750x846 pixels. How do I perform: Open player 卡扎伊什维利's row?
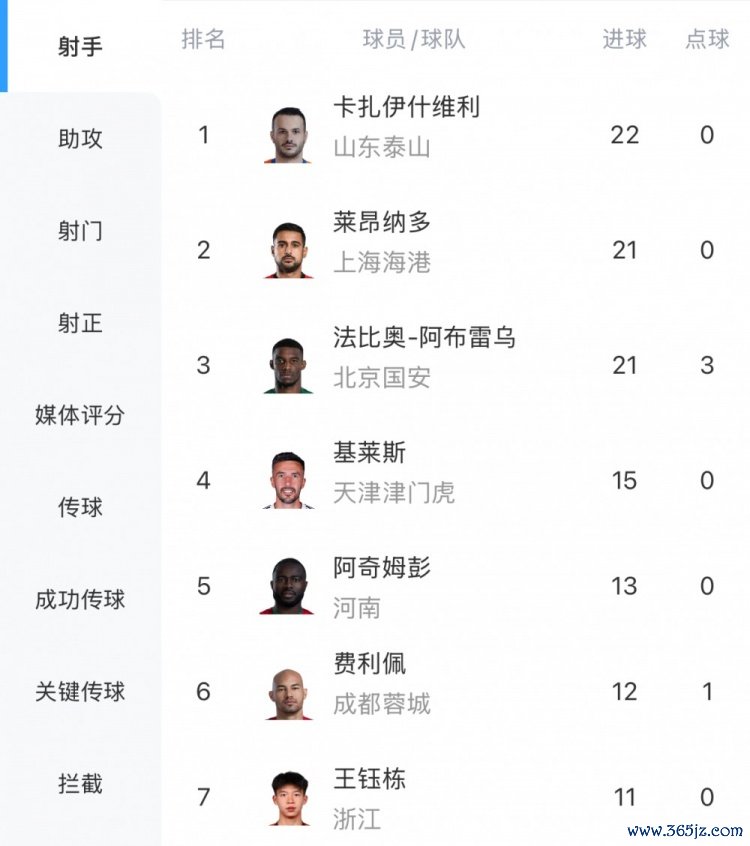point(406,108)
